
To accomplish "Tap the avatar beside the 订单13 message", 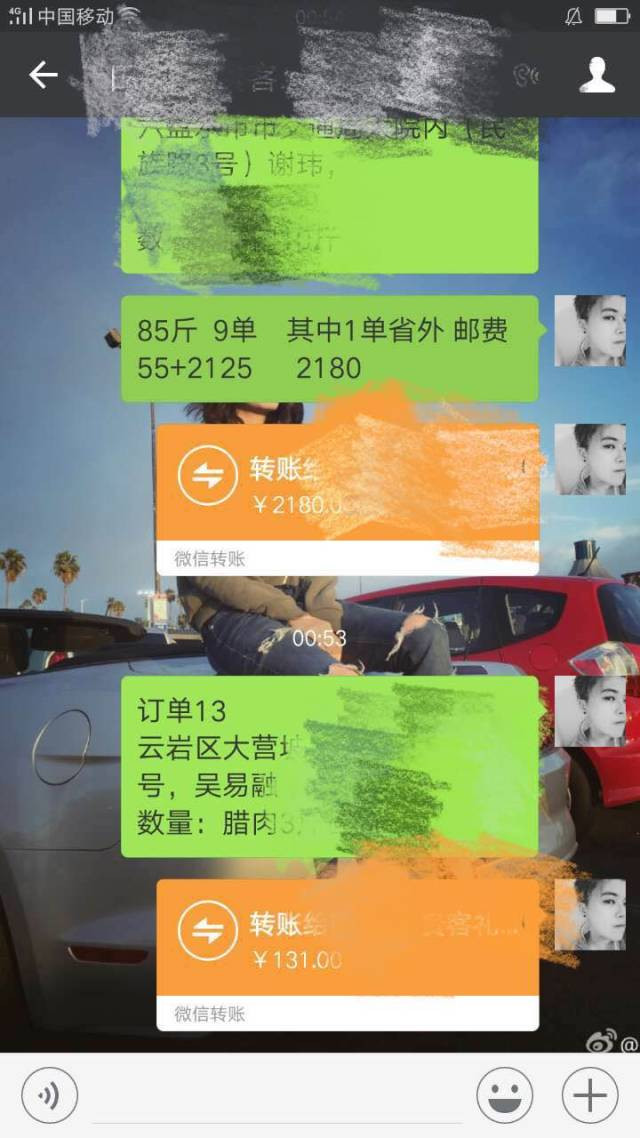I will pos(590,711).
